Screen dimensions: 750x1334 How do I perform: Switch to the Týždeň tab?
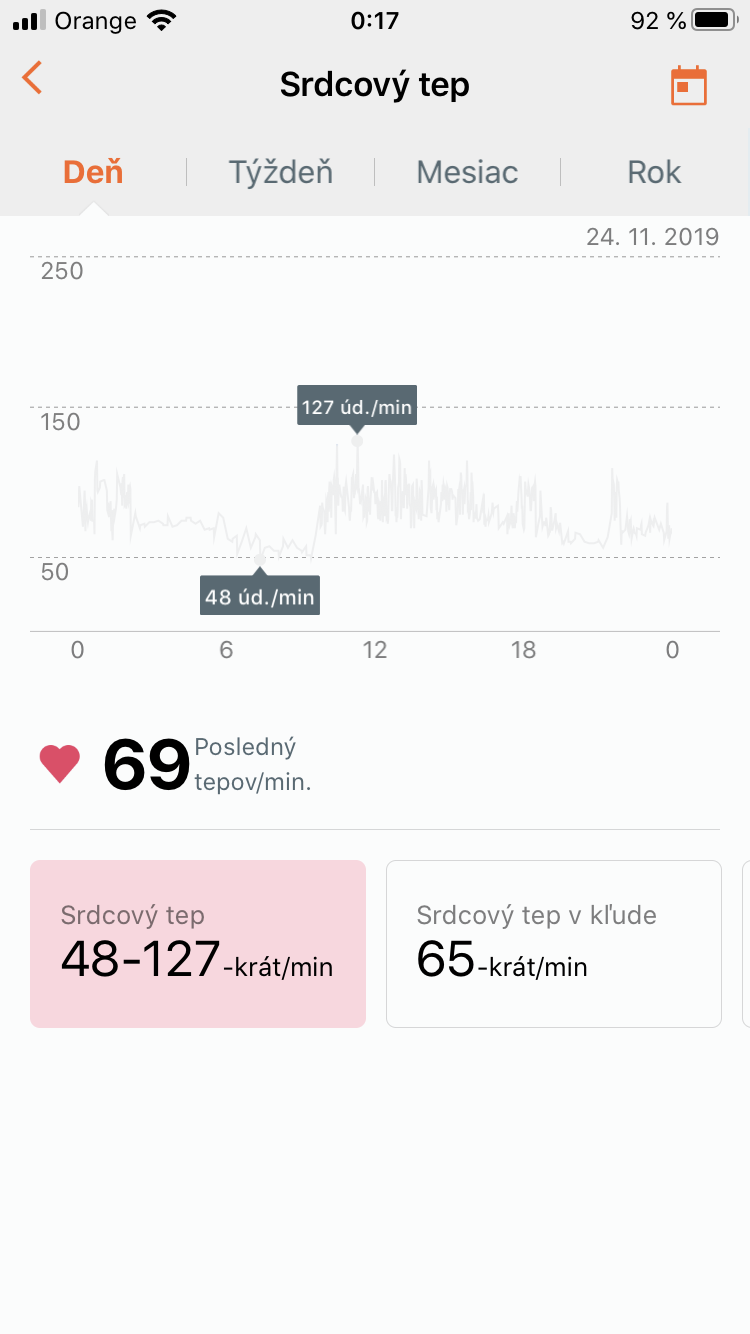(281, 172)
